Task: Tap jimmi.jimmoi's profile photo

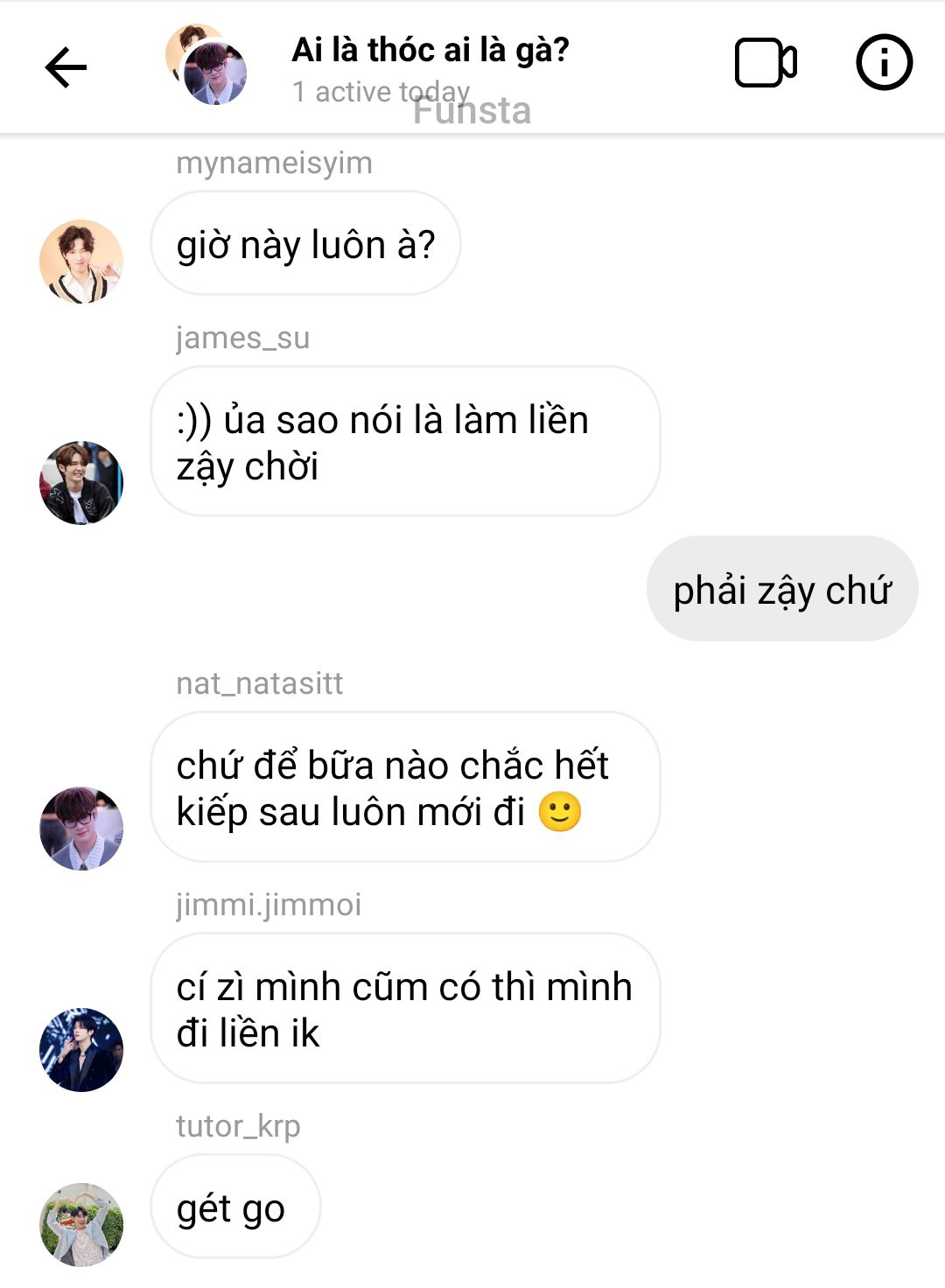Action: coord(81,1050)
